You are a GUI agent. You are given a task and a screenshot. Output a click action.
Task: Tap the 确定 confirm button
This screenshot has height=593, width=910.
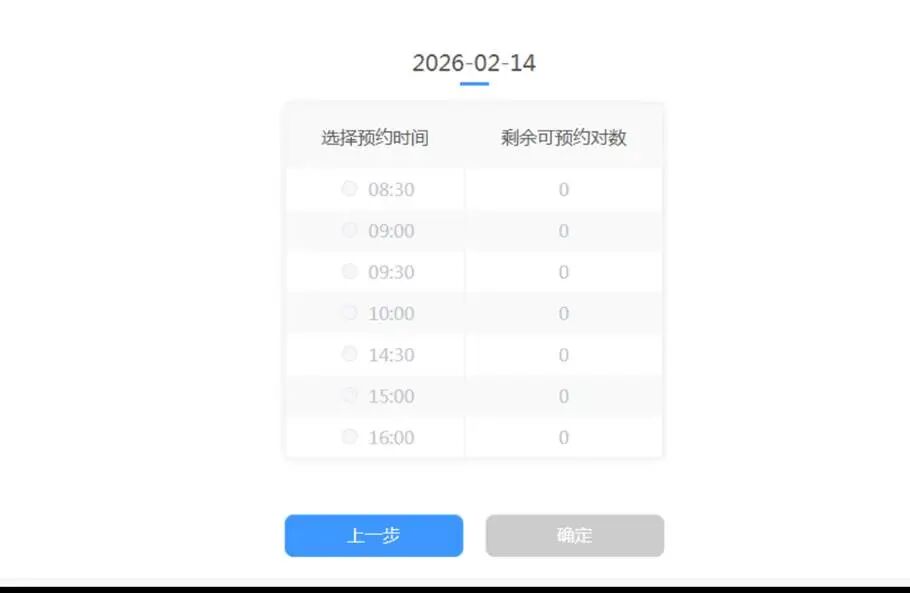pyautogui.click(x=575, y=536)
